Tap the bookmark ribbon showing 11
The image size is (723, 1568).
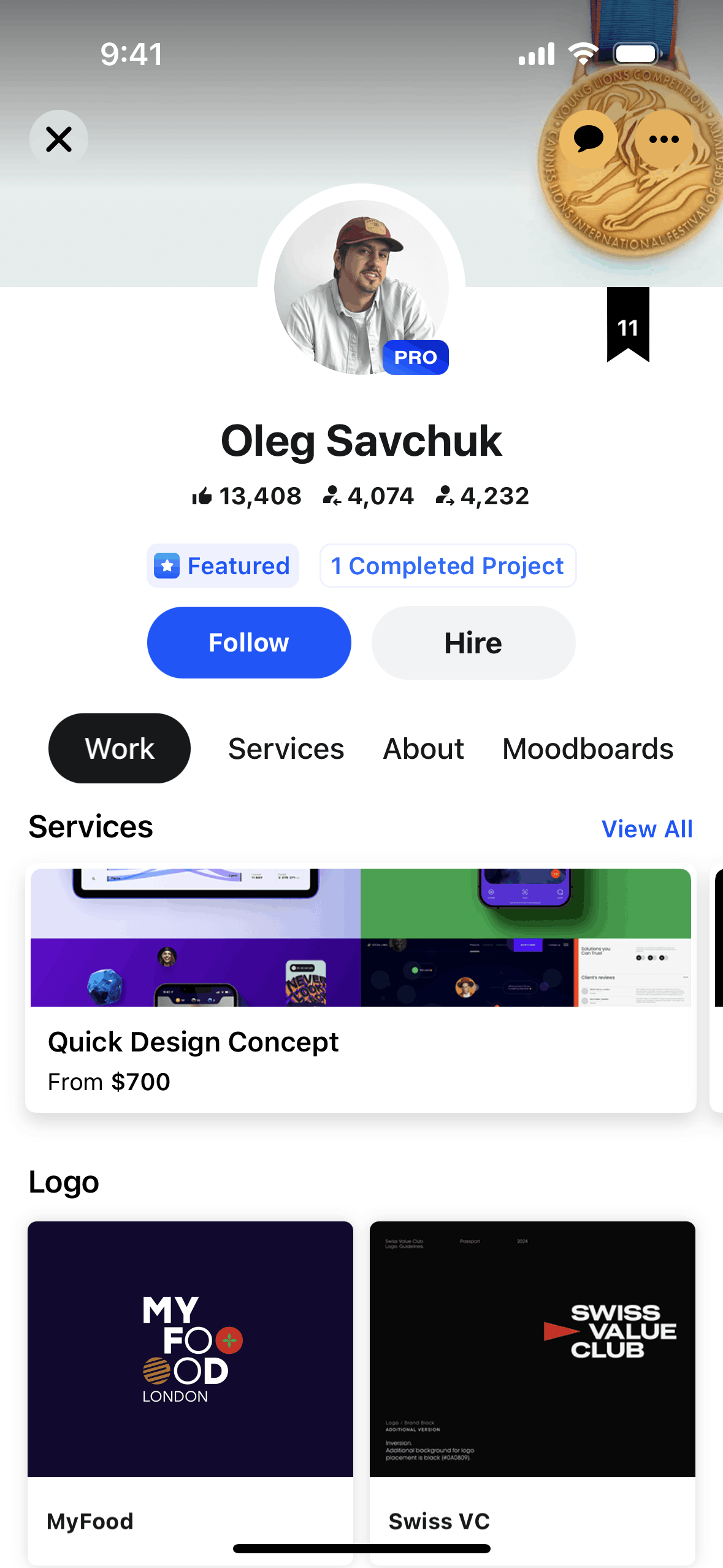point(627,325)
